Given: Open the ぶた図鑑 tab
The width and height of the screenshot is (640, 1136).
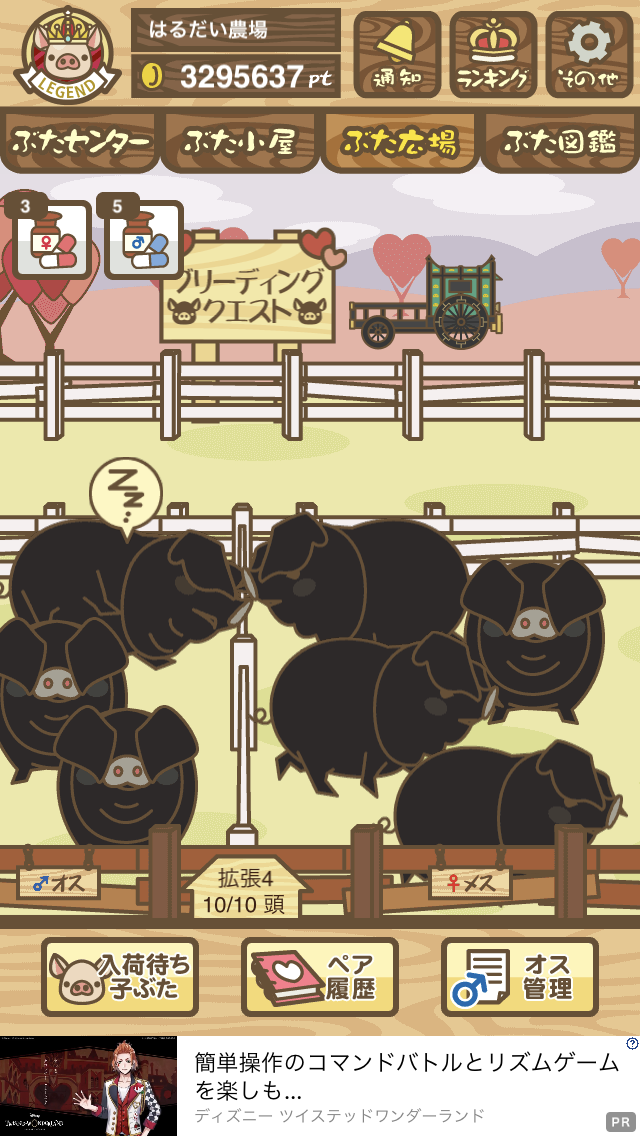Looking at the screenshot, I should [x=561, y=142].
